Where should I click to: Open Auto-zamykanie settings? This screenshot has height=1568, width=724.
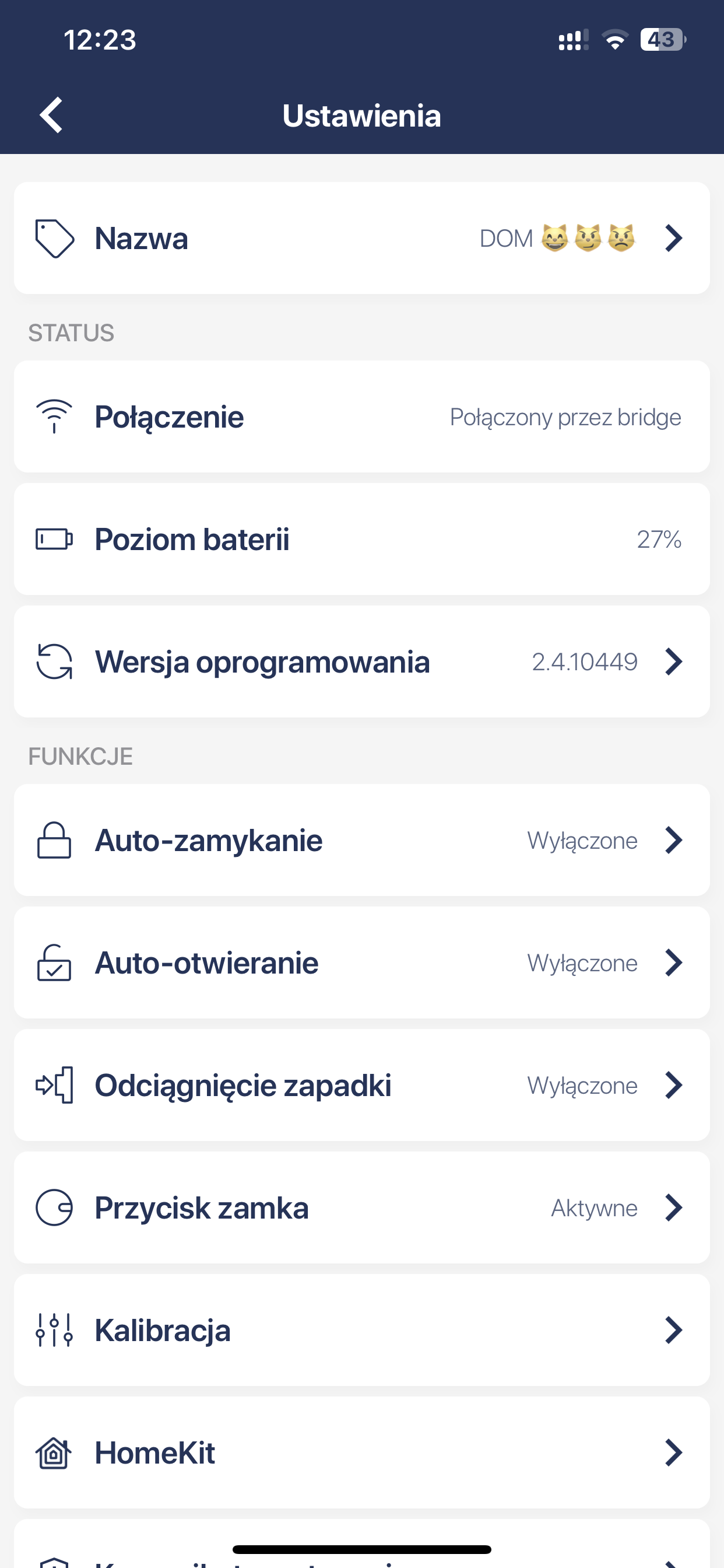362,841
